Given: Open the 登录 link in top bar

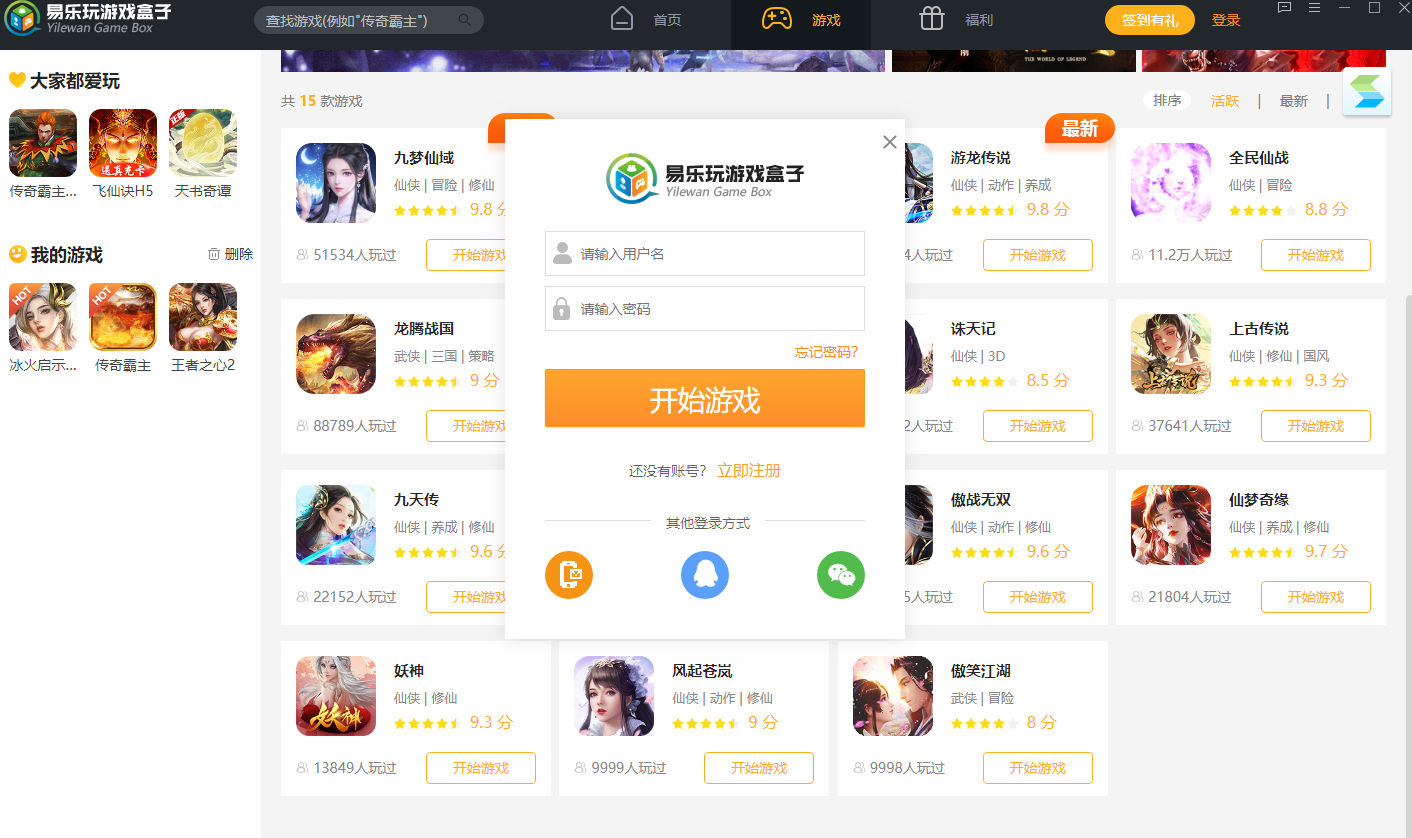Looking at the screenshot, I should click(x=1225, y=20).
